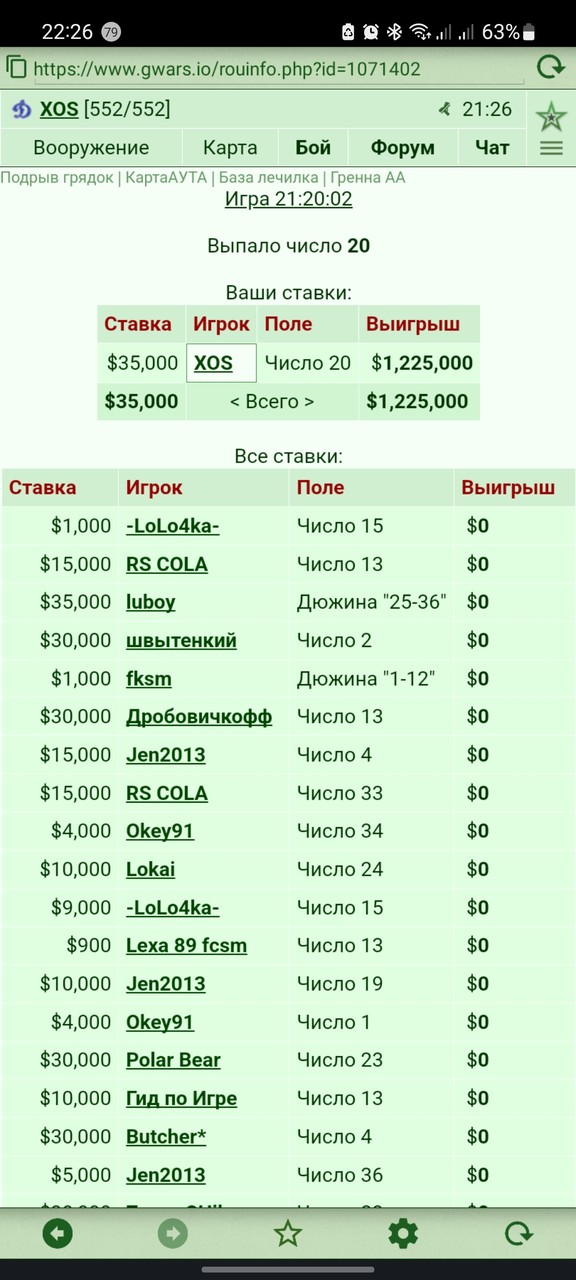This screenshot has height=1280, width=576.
Task: Go to Вооружение section
Action: pyautogui.click(x=91, y=148)
